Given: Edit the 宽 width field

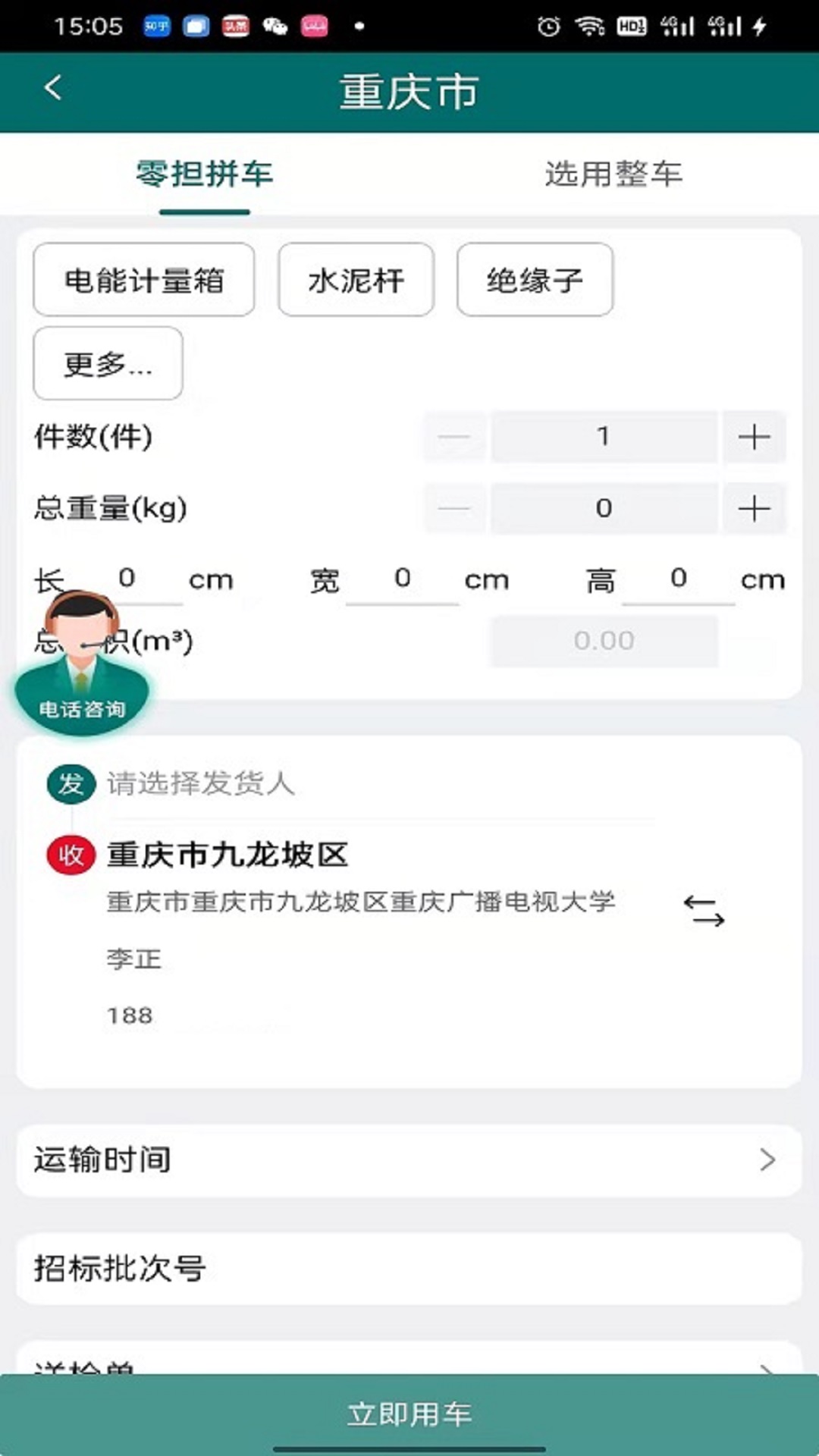Looking at the screenshot, I should click(402, 580).
